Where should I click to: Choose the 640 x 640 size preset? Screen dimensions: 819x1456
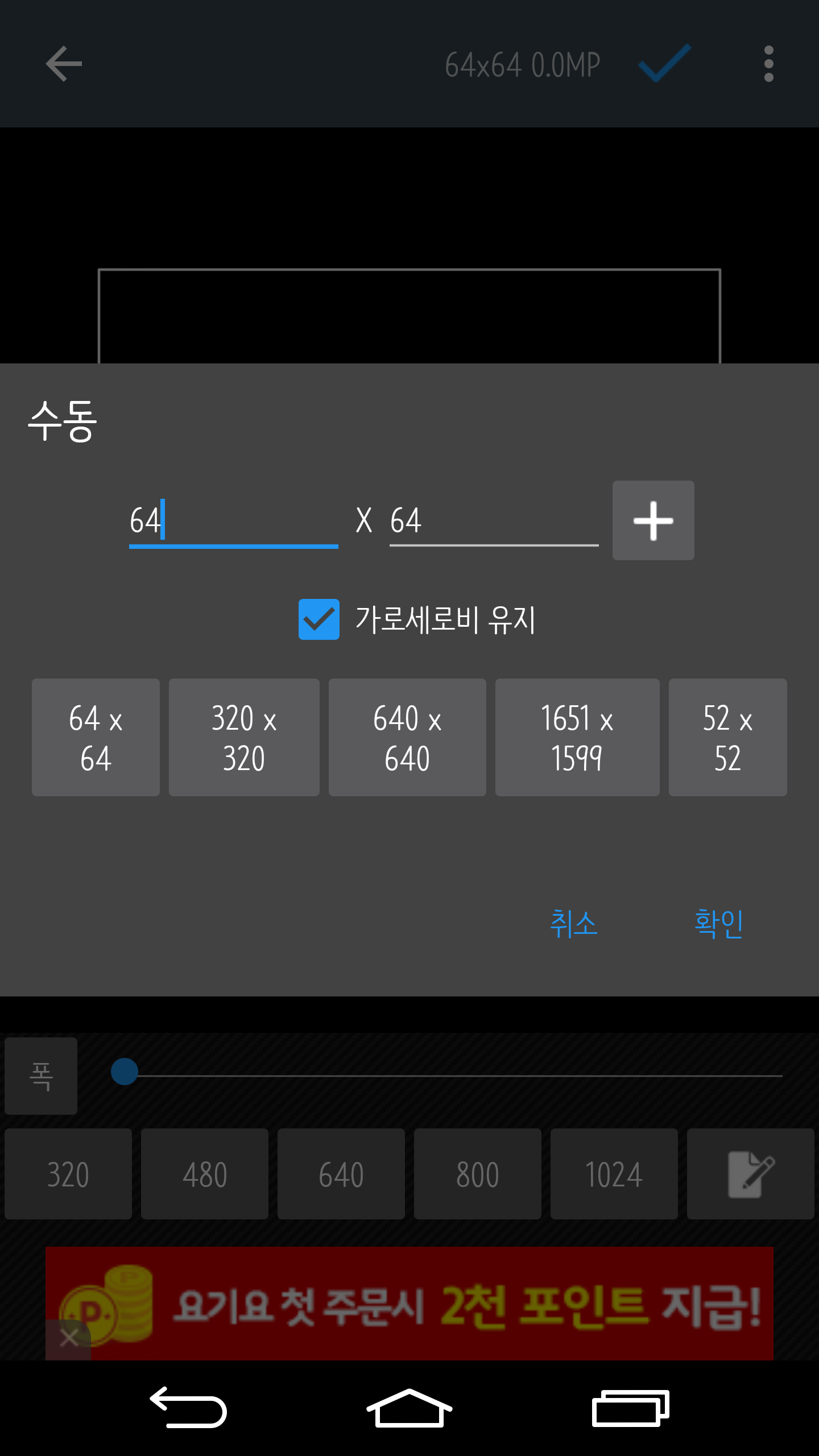[407, 737]
